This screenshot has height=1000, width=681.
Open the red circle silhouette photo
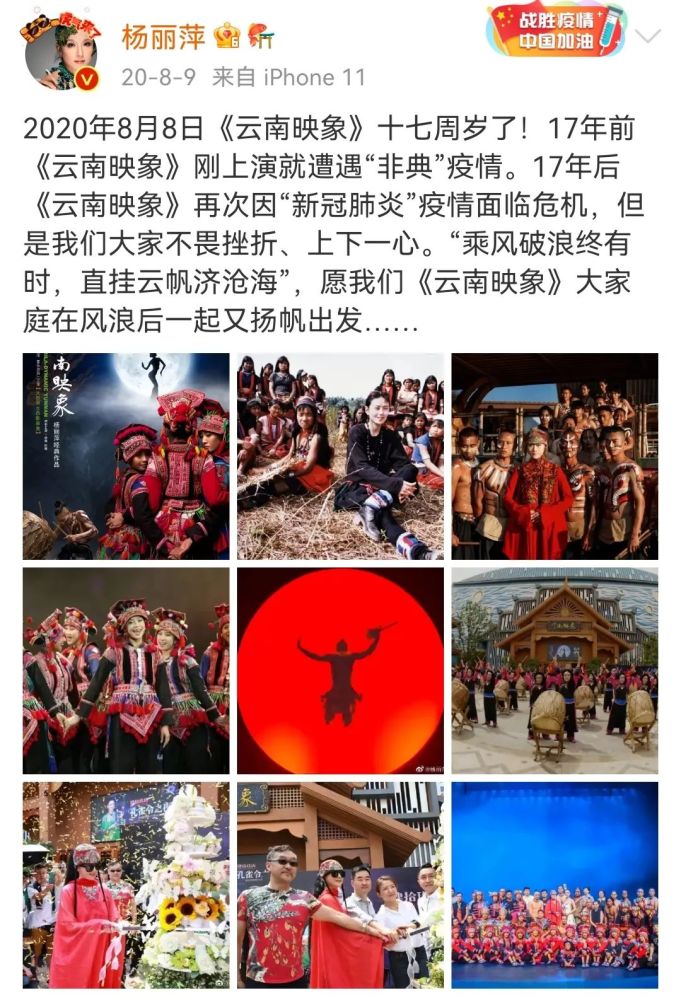click(x=340, y=670)
